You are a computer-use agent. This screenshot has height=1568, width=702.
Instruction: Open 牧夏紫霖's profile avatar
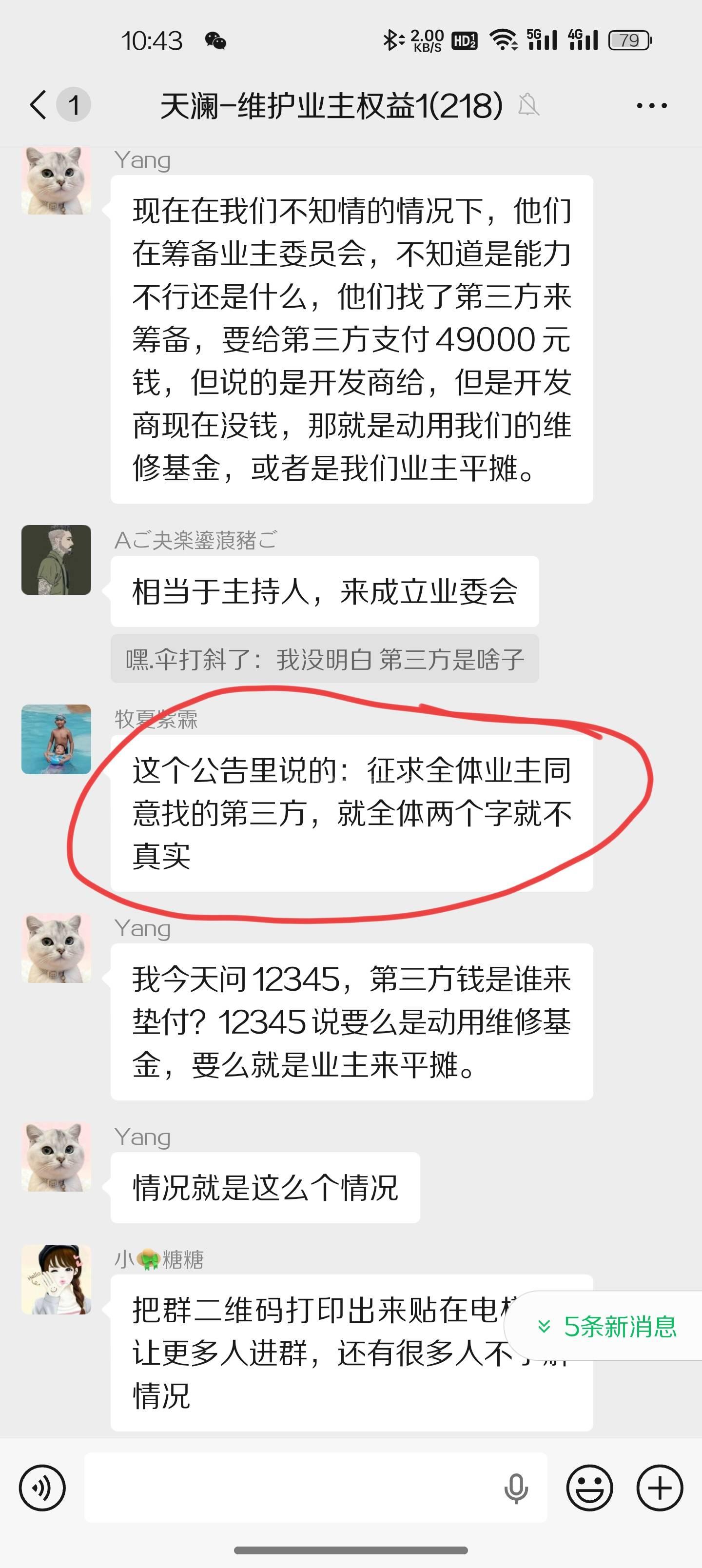point(56,739)
